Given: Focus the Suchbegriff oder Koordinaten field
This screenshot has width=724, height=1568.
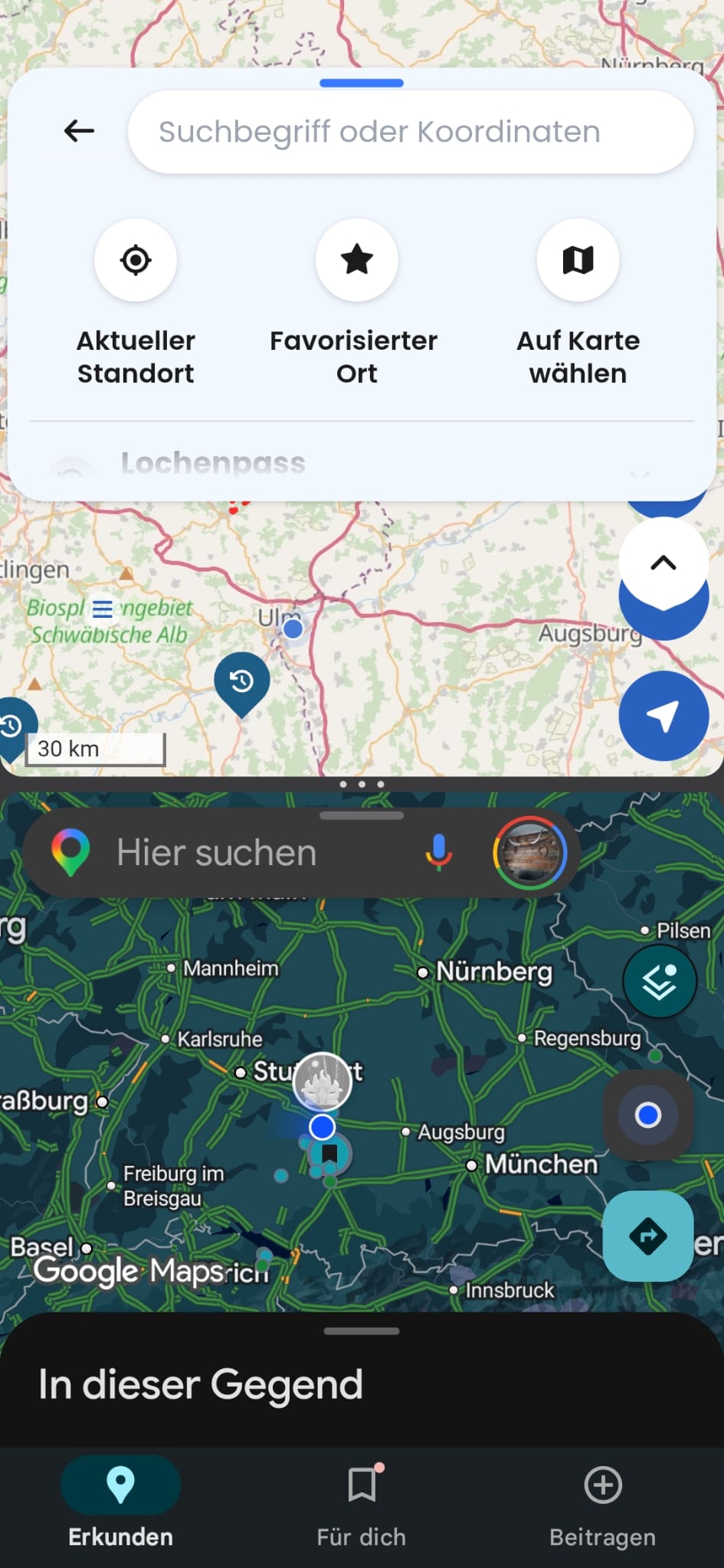Looking at the screenshot, I should click(x=411, y=132).
